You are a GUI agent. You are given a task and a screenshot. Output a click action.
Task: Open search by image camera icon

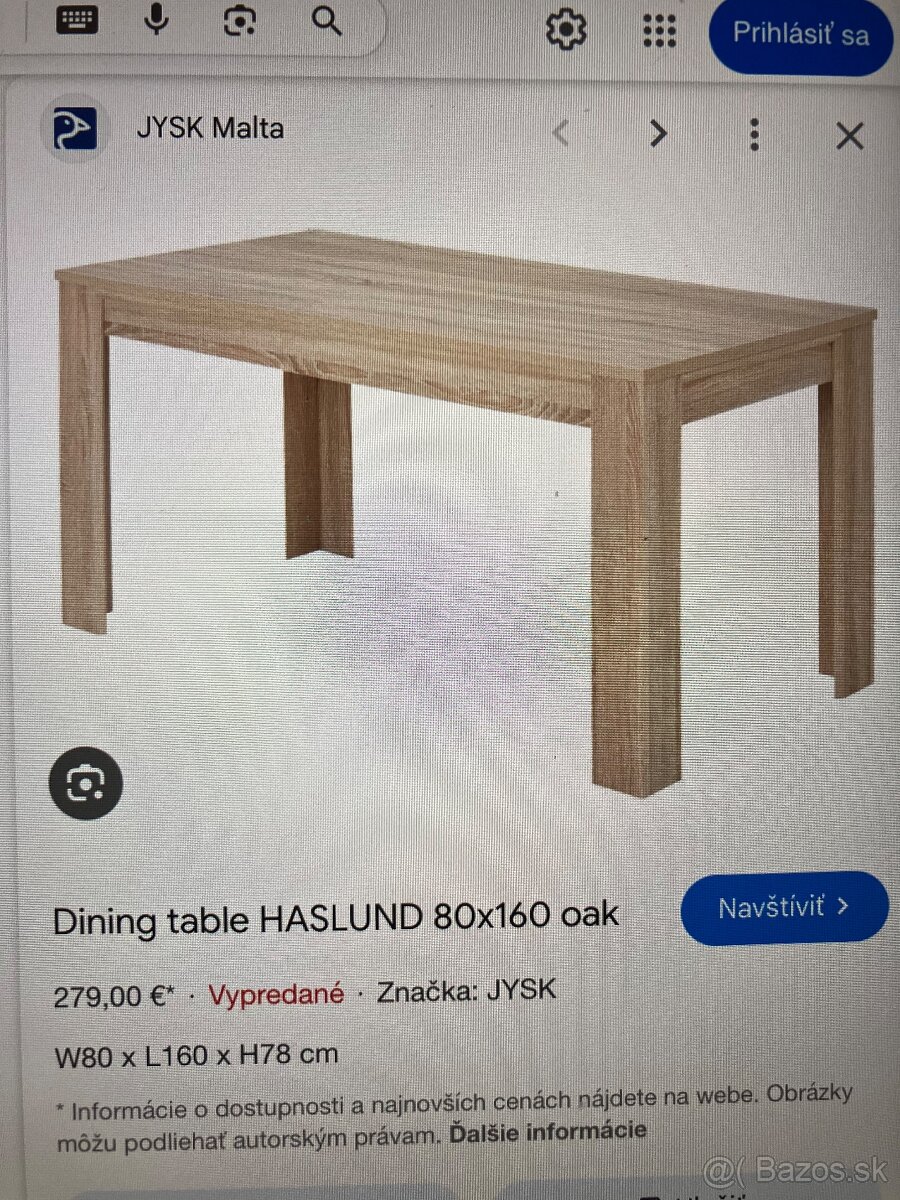click(x=240, y=20)
